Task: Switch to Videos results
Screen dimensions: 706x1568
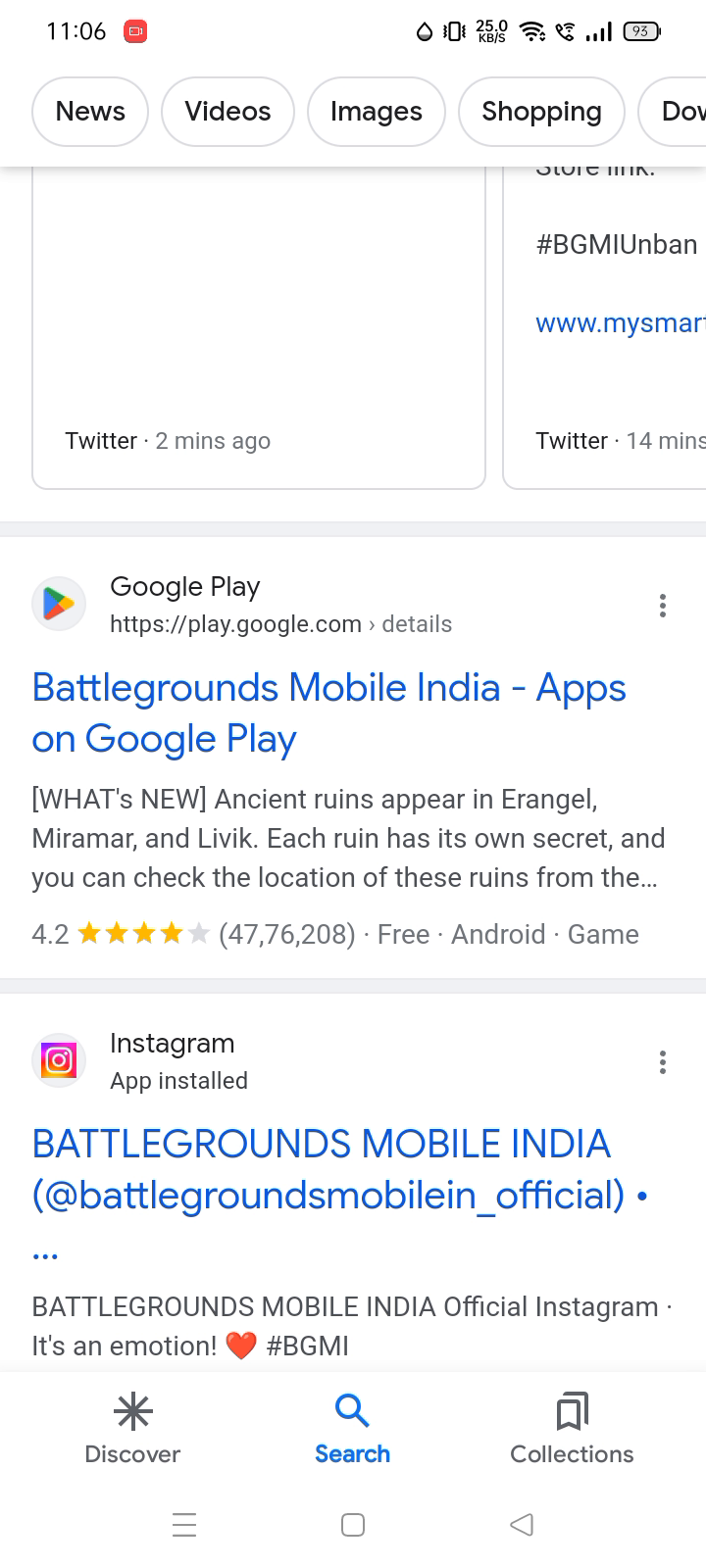Action: (227, 112)
